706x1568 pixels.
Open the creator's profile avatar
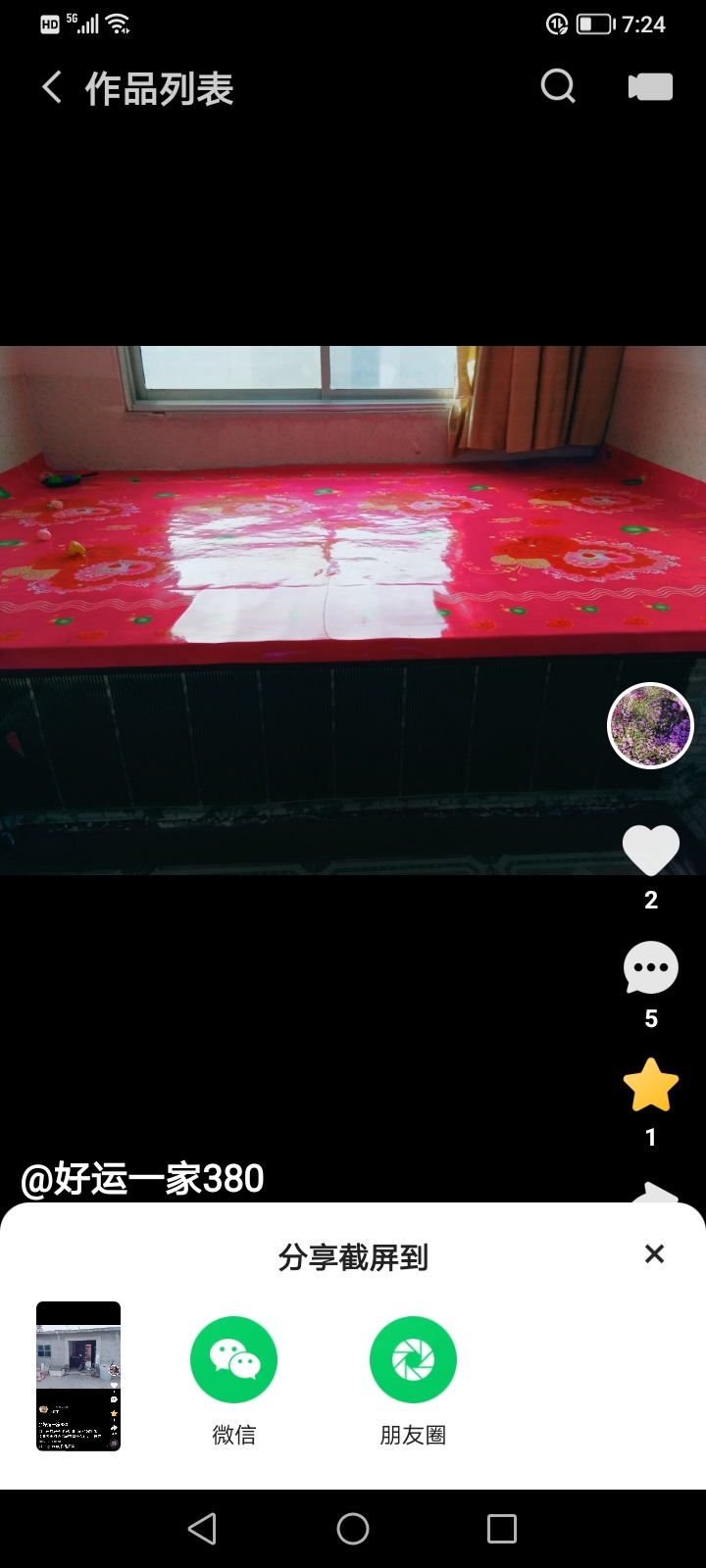click(x=650, y=726)
